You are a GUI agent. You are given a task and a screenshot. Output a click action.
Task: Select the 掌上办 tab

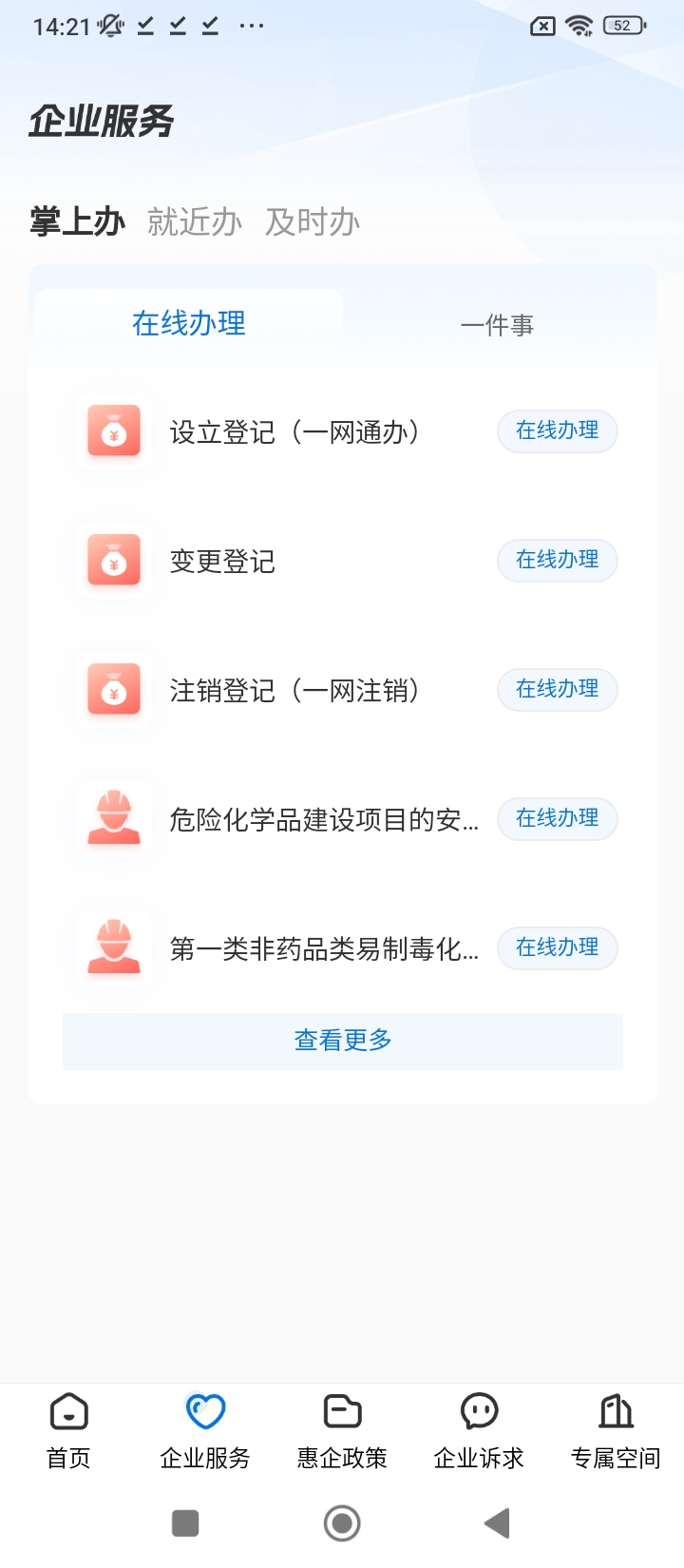[77, 222]
